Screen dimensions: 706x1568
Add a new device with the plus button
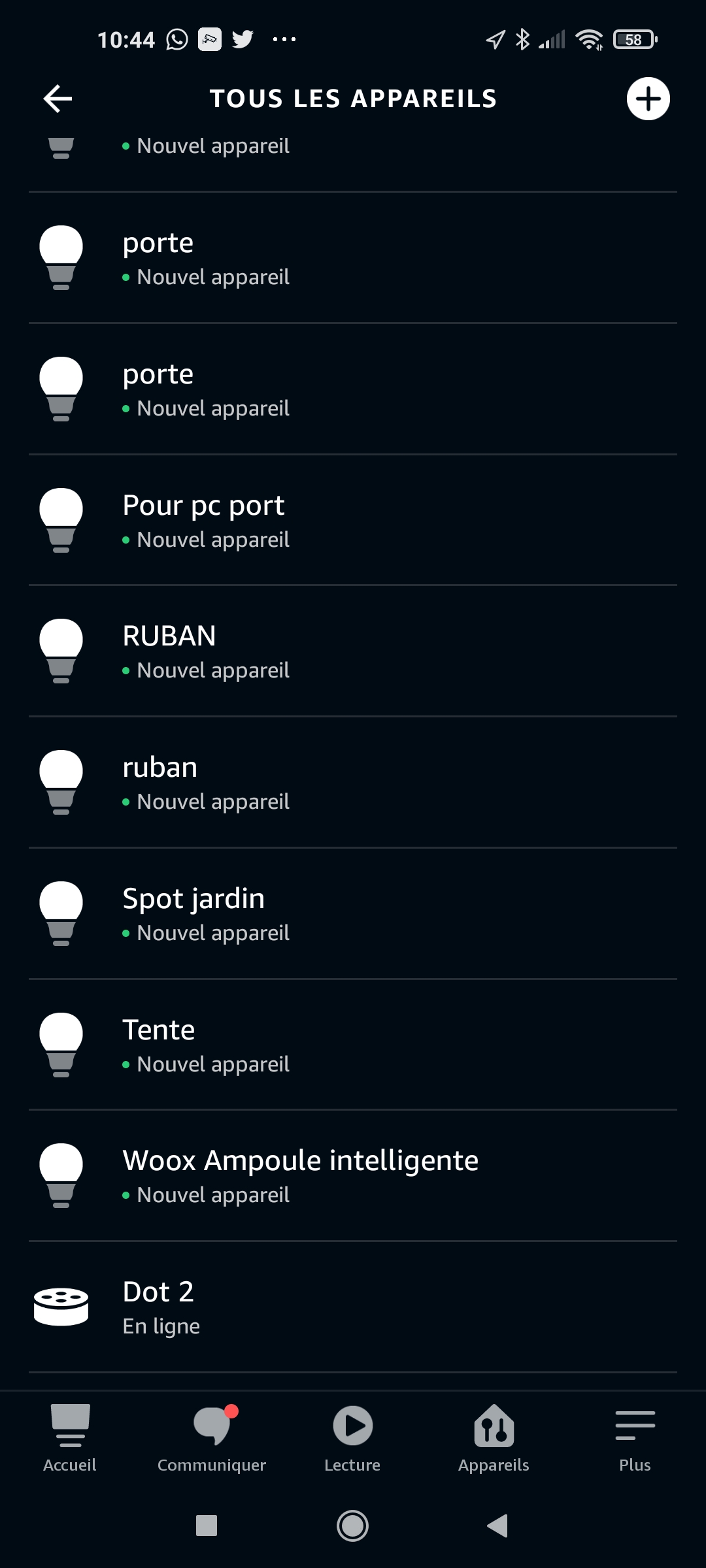(648, 99)
